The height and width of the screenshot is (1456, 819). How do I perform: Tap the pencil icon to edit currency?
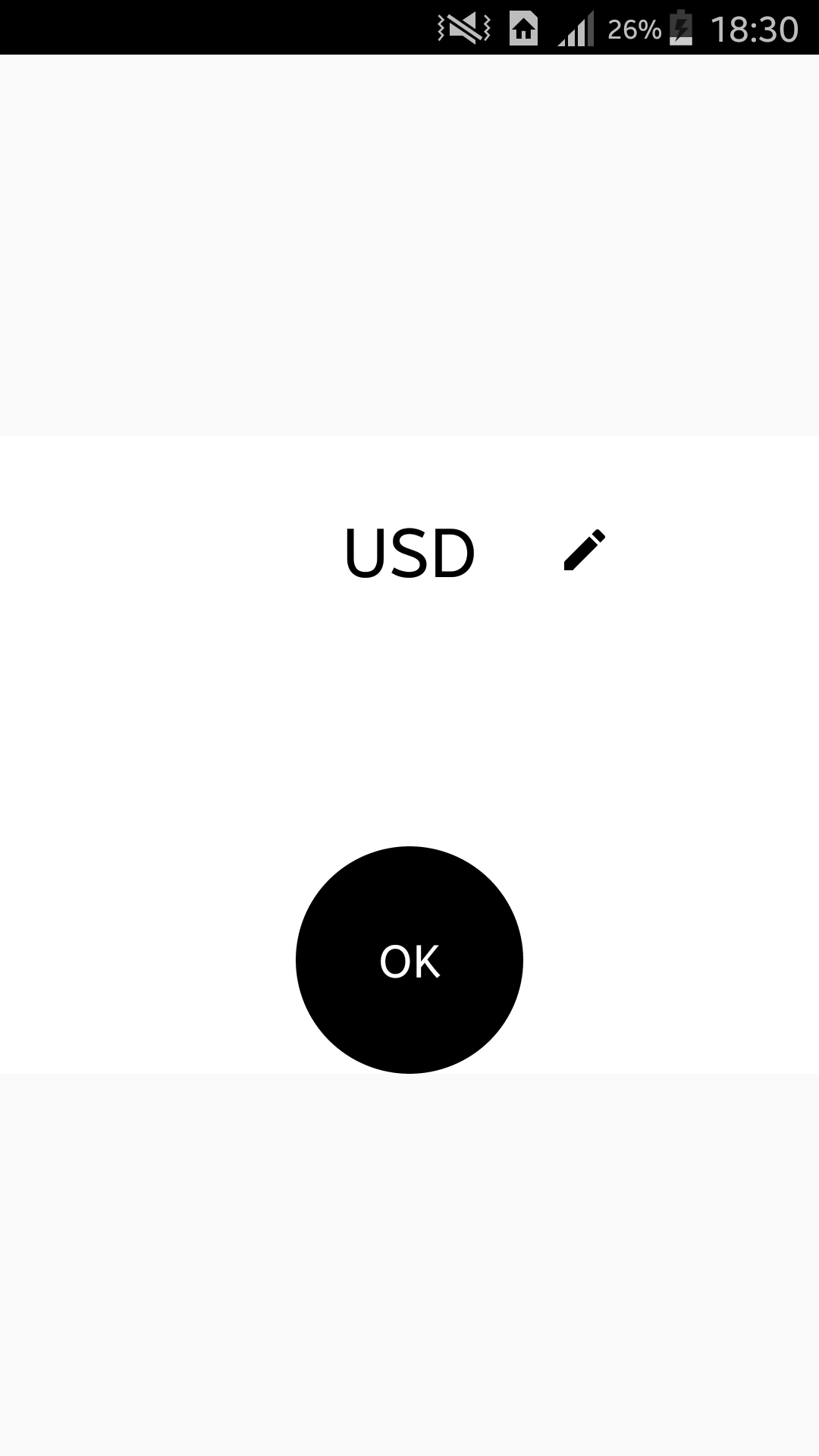pos(585,550)
